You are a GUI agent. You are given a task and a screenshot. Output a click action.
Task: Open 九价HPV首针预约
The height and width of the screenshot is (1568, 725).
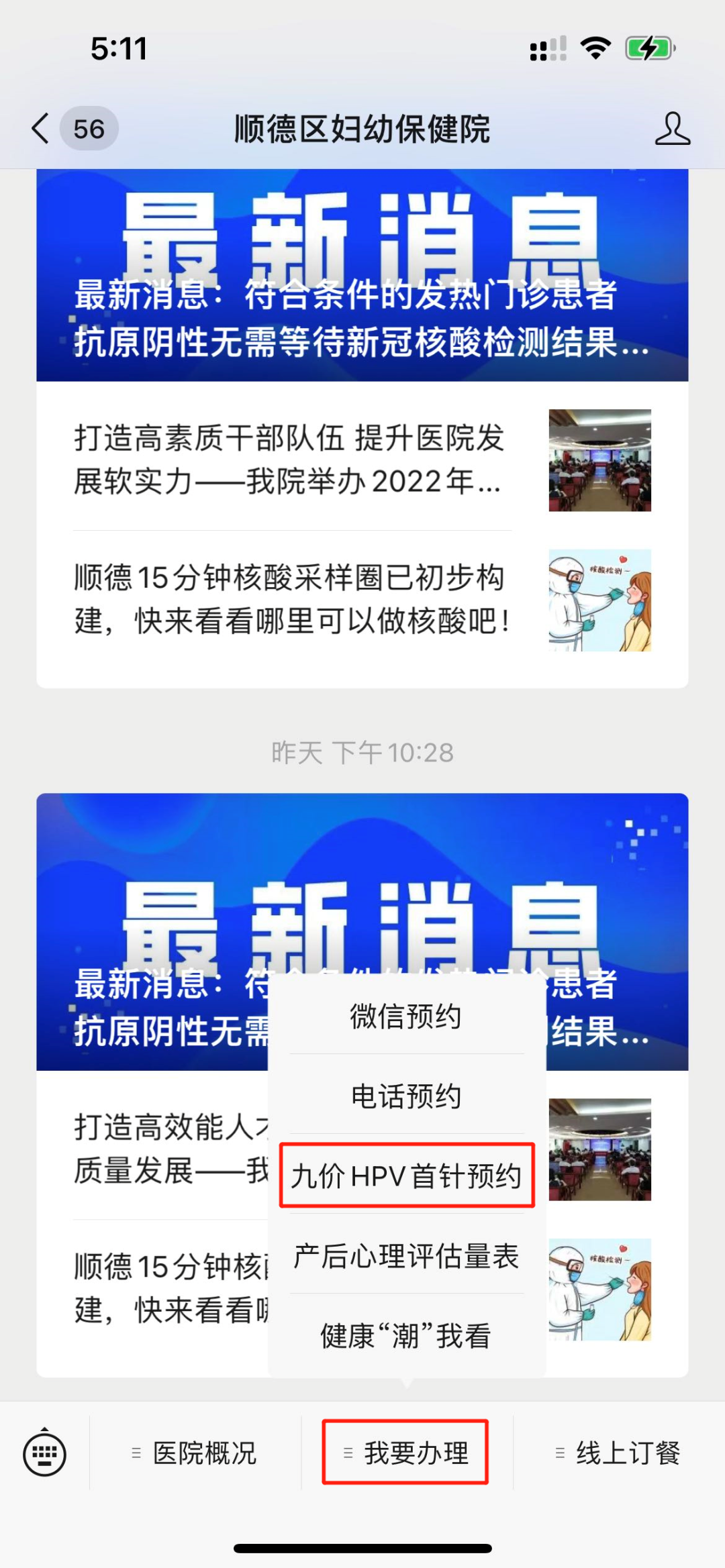tap(406, 1176)
